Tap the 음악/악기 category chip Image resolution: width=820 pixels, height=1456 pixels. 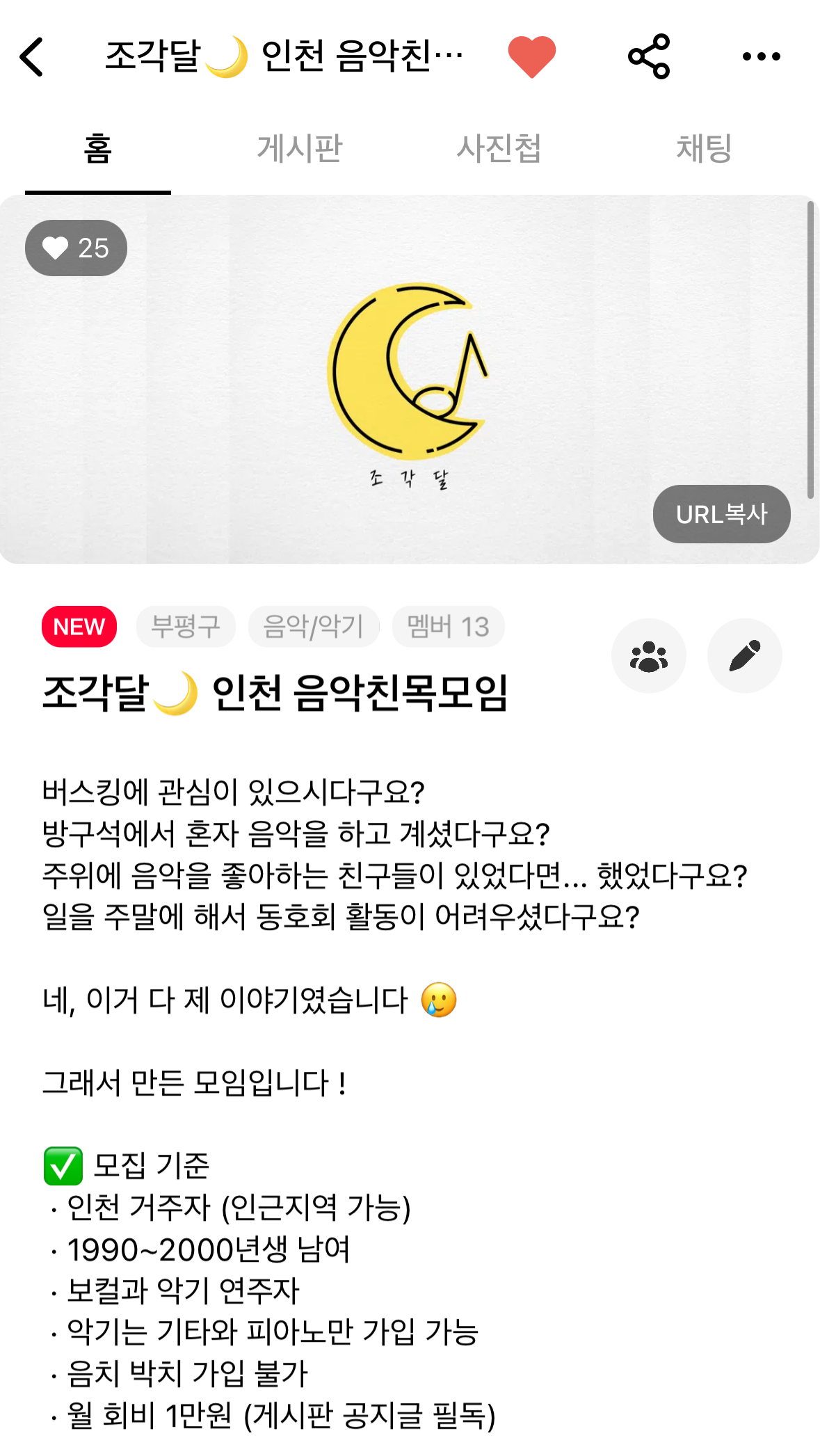313,627
